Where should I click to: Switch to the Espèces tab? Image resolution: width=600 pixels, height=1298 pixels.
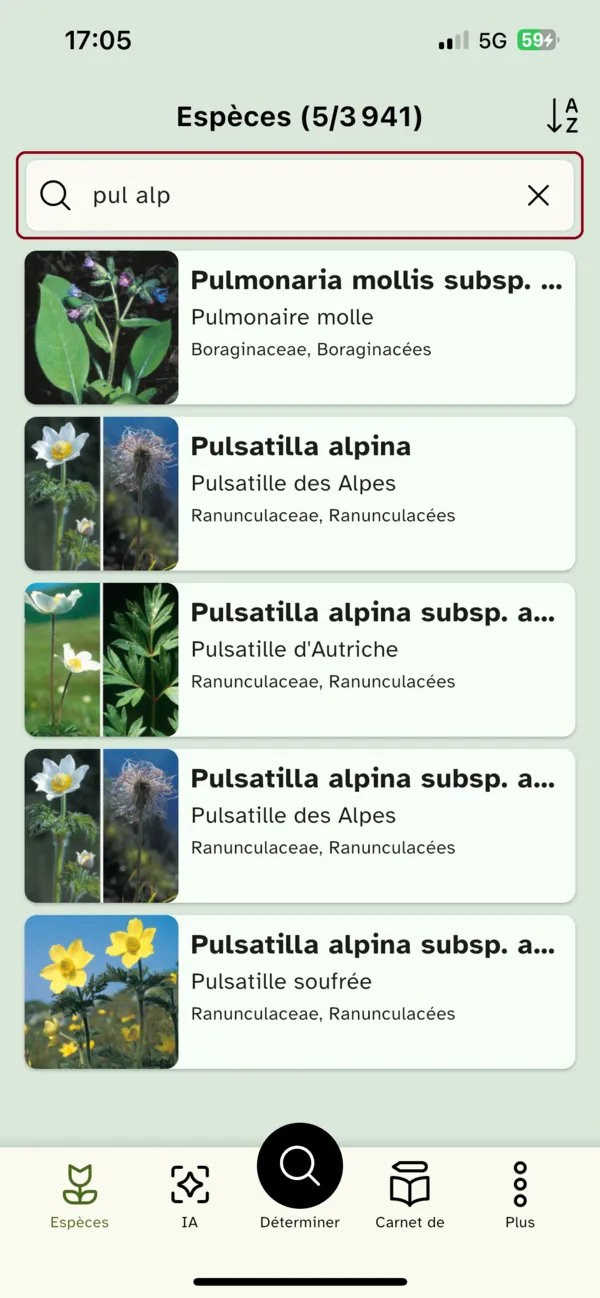(x=80, y=1195)
